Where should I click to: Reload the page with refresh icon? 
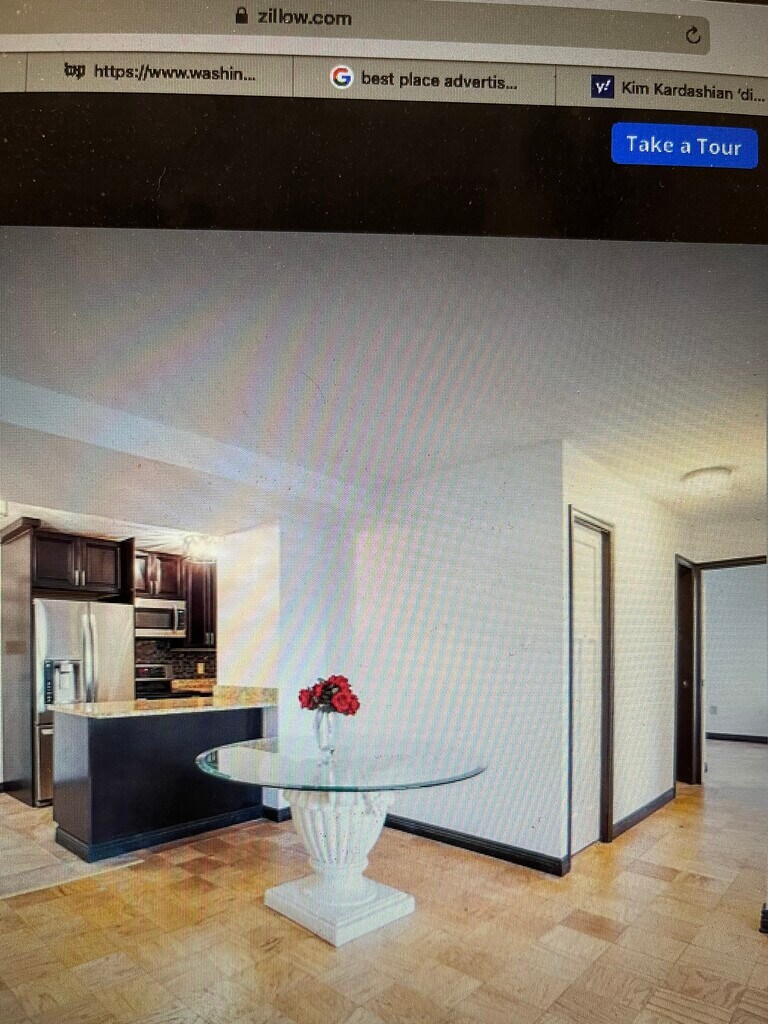(693, 36)
